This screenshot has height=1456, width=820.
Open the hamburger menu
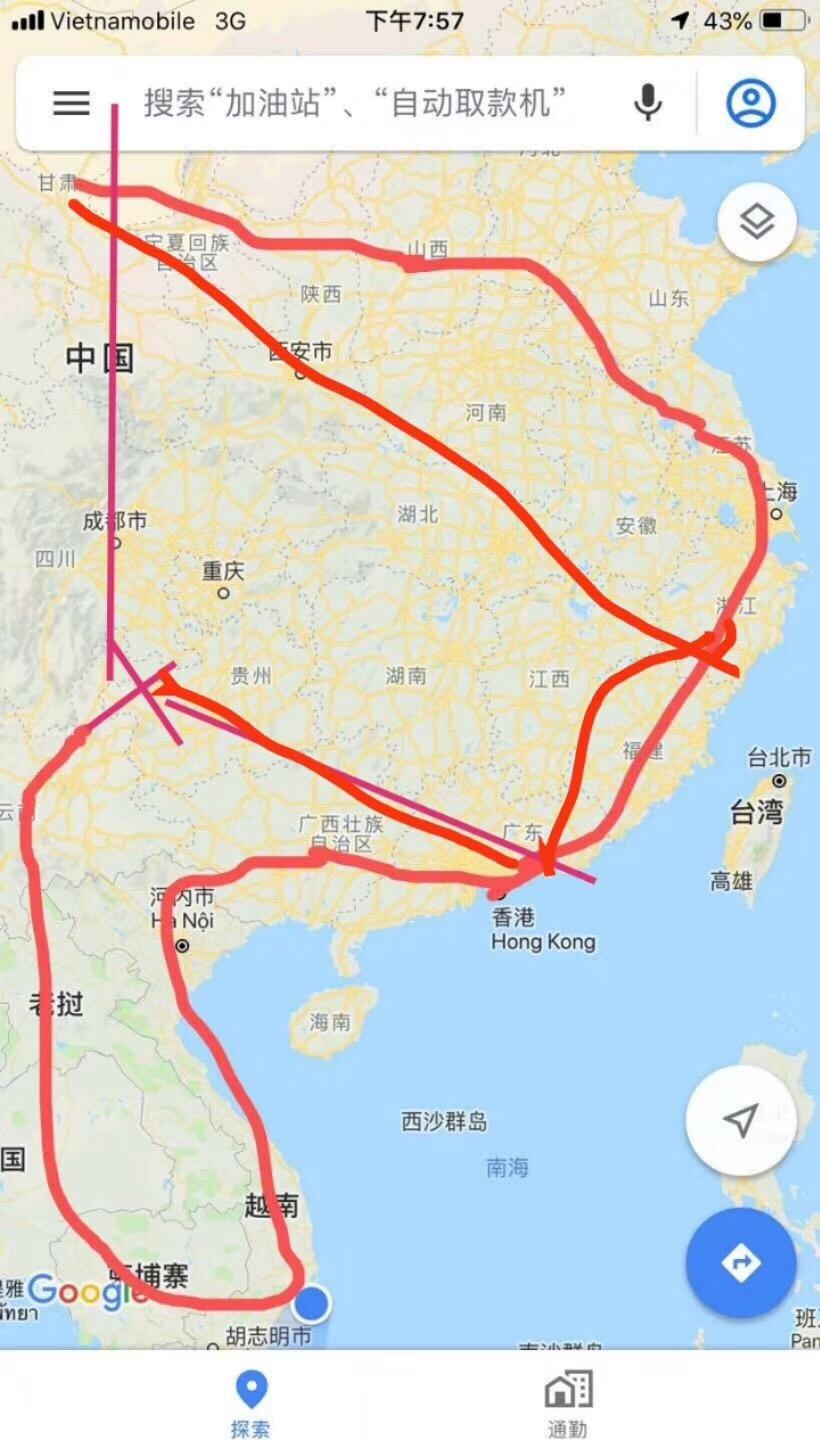click(x=71, y=103)
